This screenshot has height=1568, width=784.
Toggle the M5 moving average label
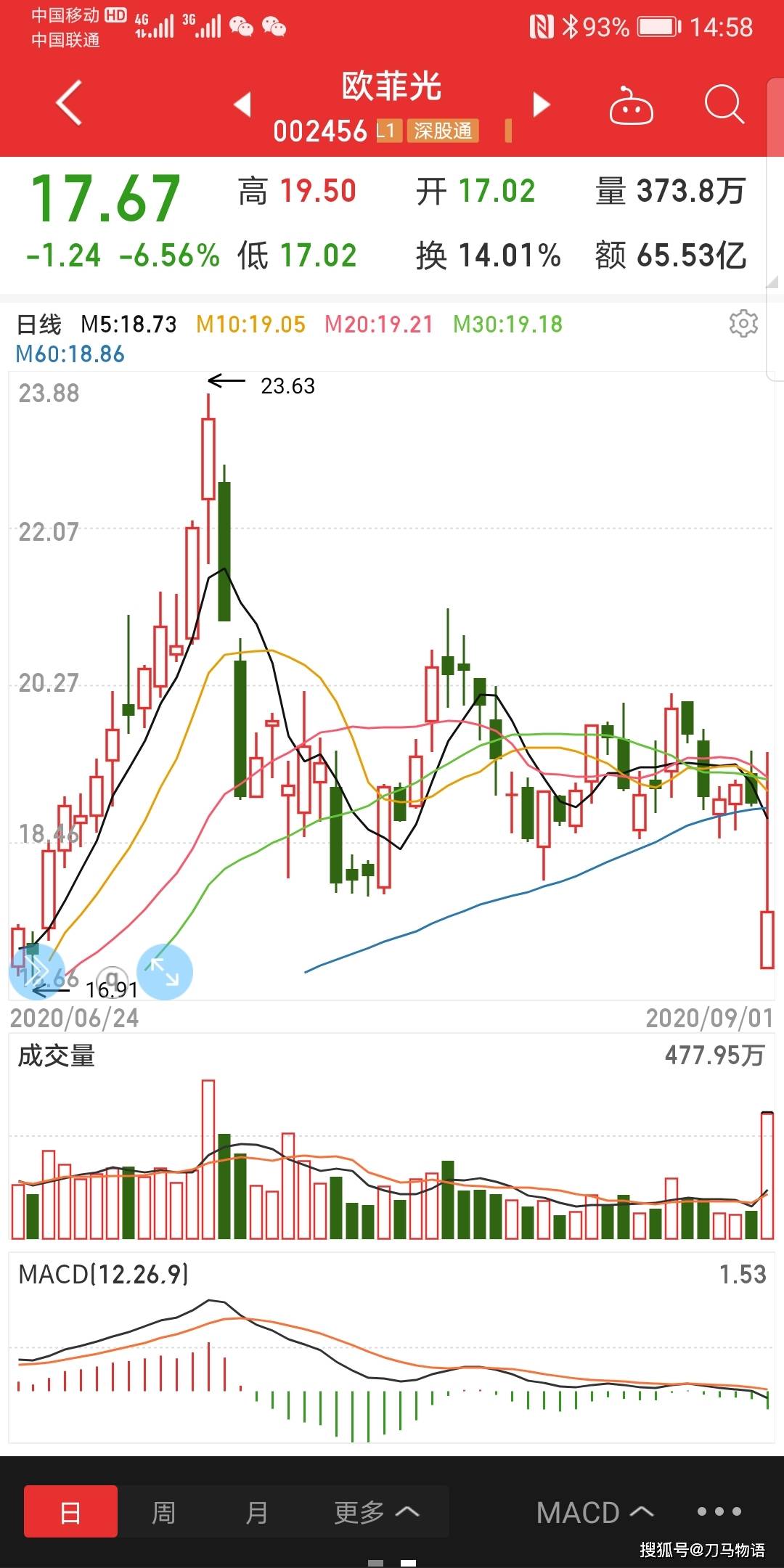point(131,324)
